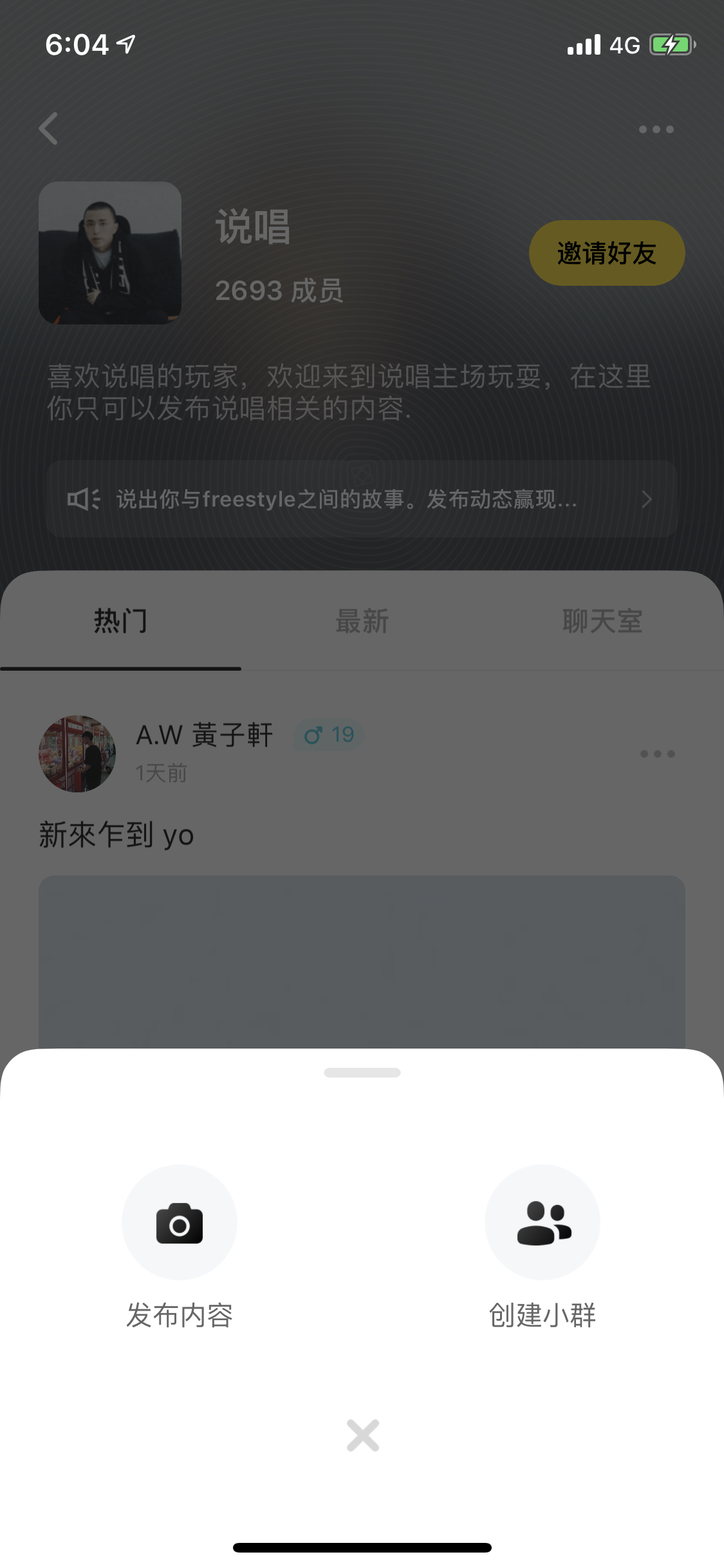Viewport: 724px width, 1568px height.
Task: Open A.W 黃子軒's profile avatar
Action: coord(77,754)
